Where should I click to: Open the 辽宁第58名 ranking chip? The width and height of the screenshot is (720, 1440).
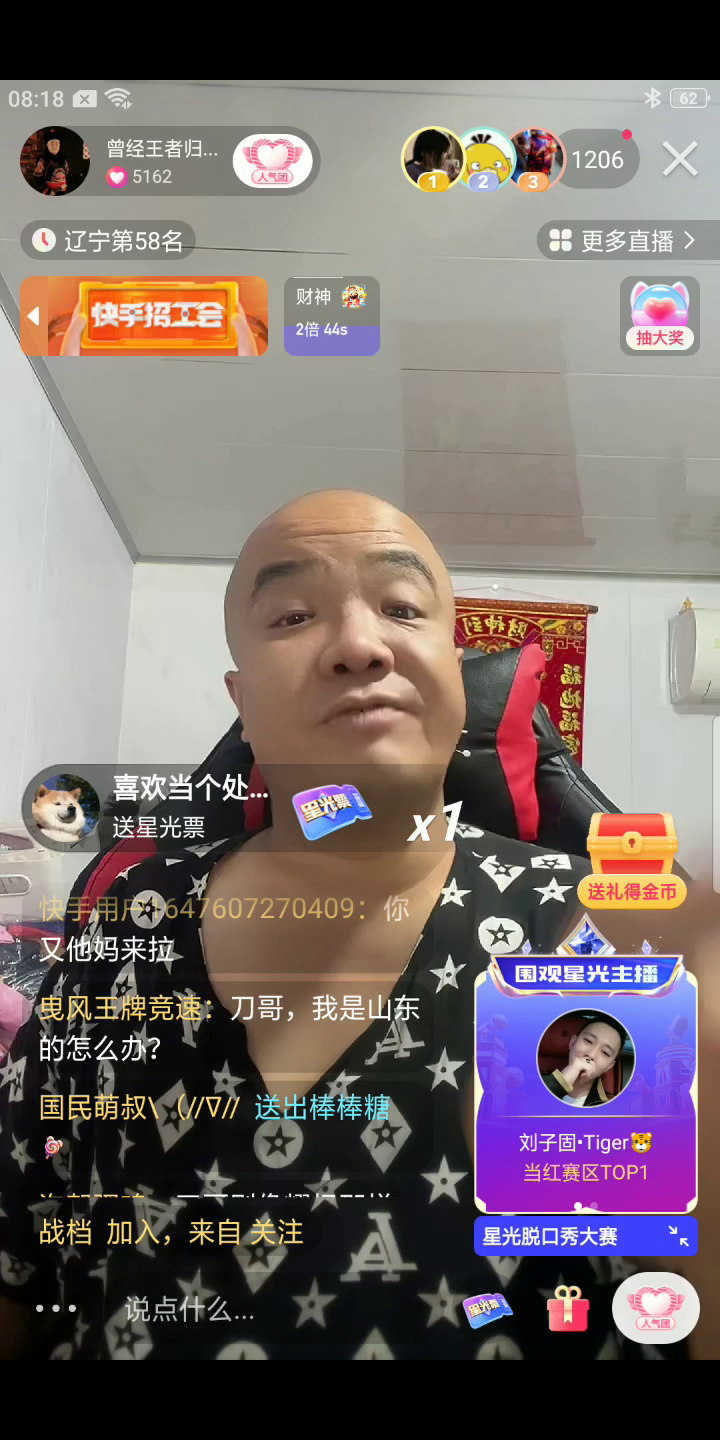click(x=108, y=240)
